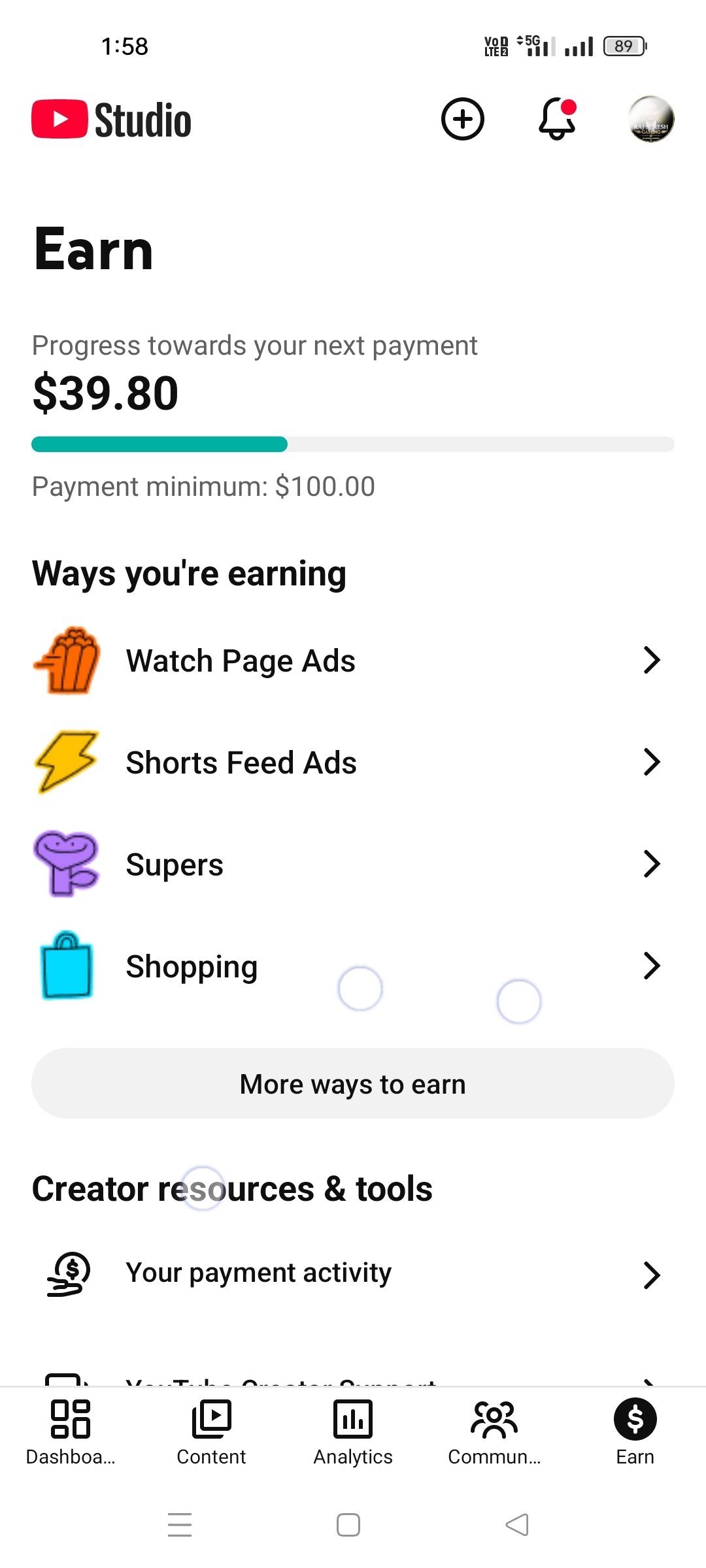The width and height of the screenshot is (706, 1568).
Task: Open Your payment activity
Action: pos(353,1273)
